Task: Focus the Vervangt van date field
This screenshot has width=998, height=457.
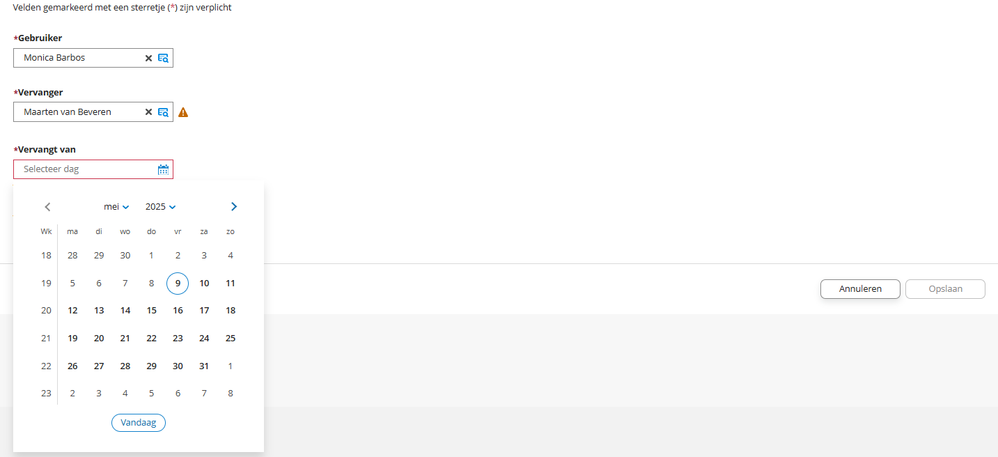Action: pos(85,169)
